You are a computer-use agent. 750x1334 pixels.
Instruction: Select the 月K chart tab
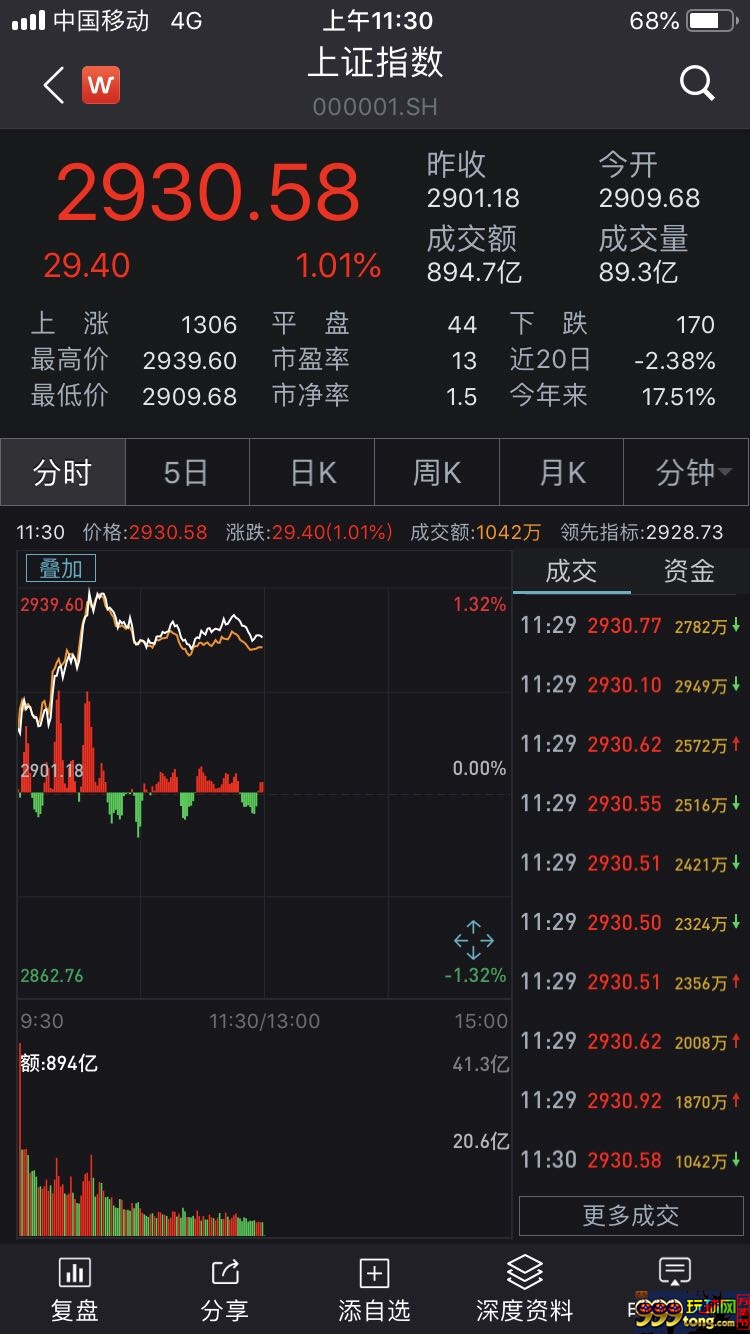point(562,472)
